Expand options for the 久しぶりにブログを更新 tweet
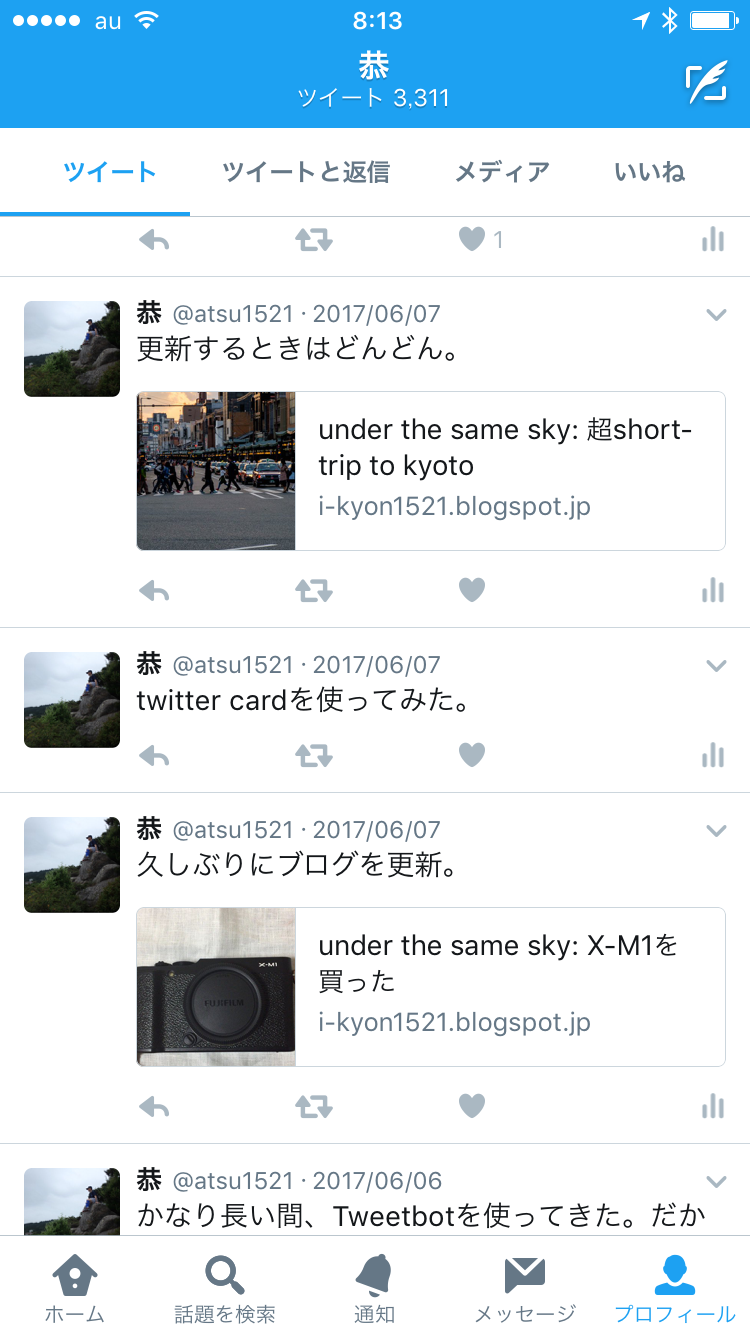 pyautogui.click(x=715, y=831)
